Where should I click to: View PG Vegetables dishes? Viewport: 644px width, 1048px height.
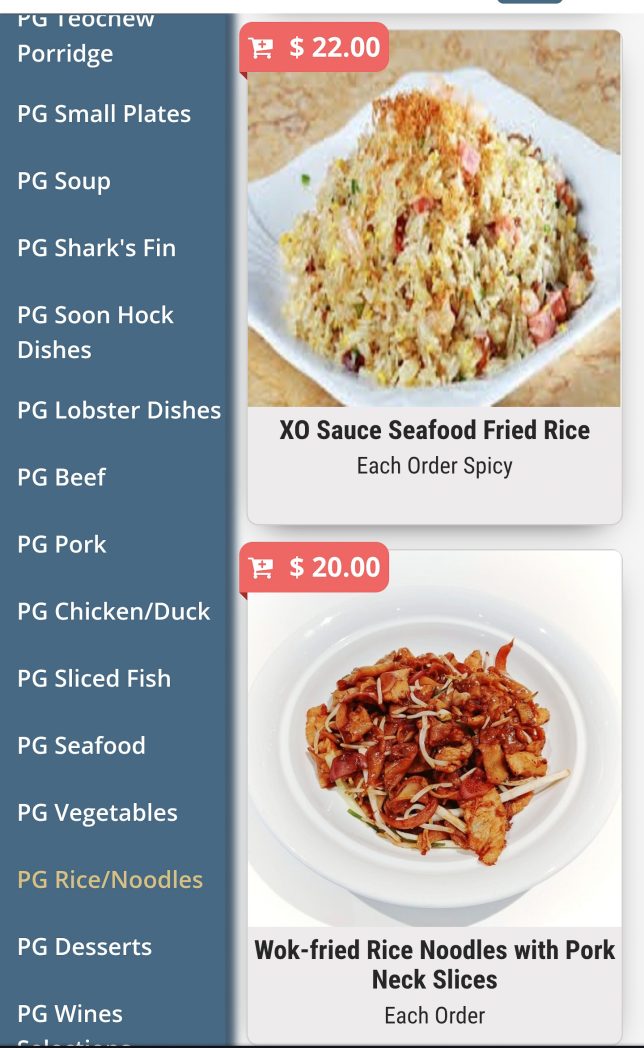pyautogui.click(x=97, y=812)
